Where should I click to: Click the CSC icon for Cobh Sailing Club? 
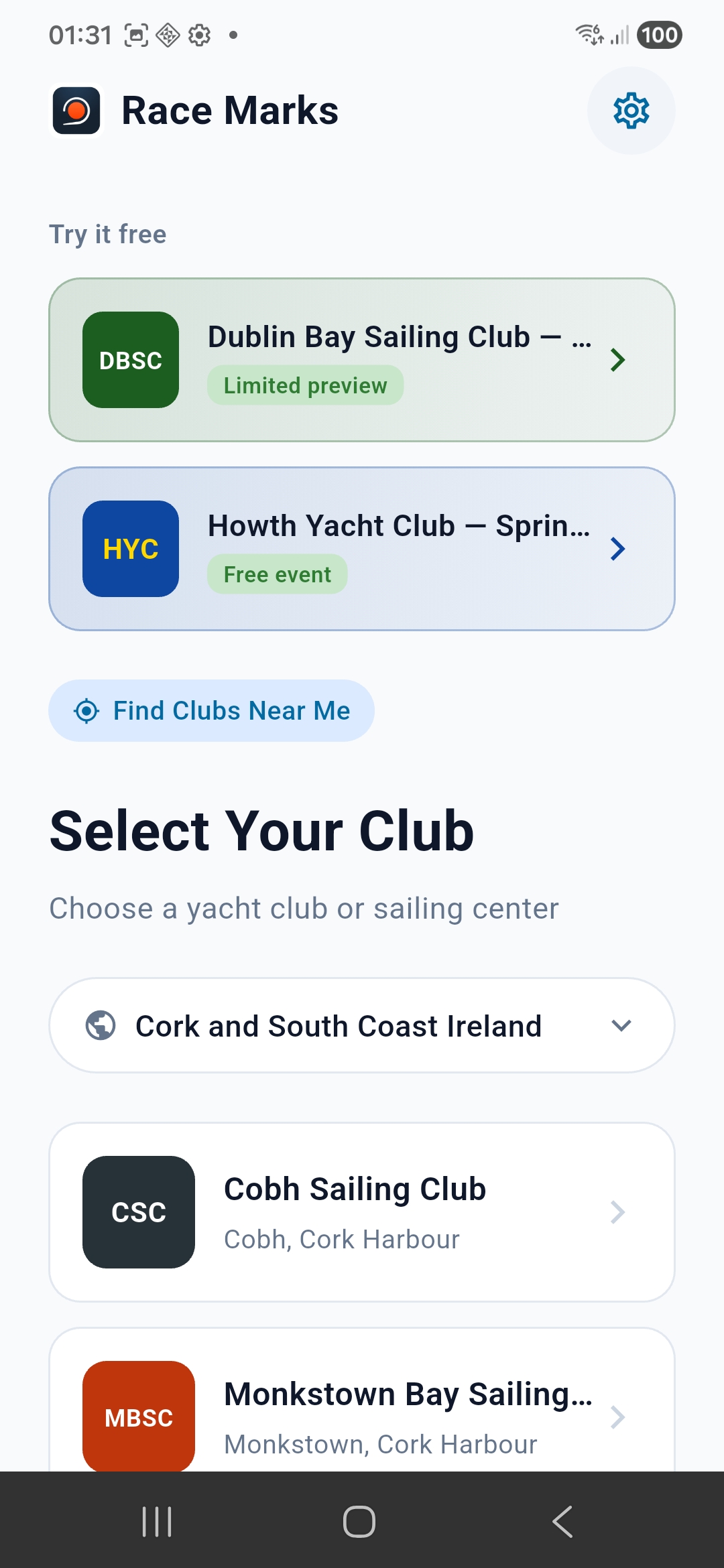[x=138, y=1212]
